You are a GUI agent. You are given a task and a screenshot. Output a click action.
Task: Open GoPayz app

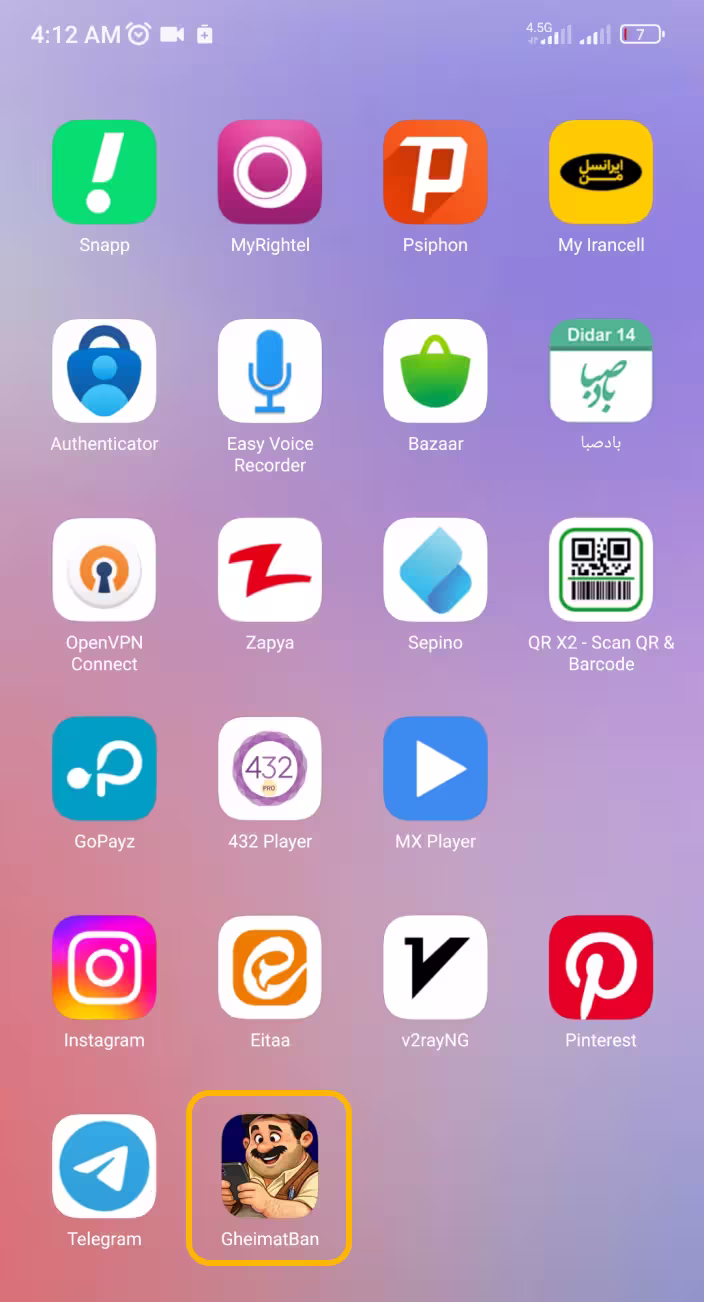104,768
